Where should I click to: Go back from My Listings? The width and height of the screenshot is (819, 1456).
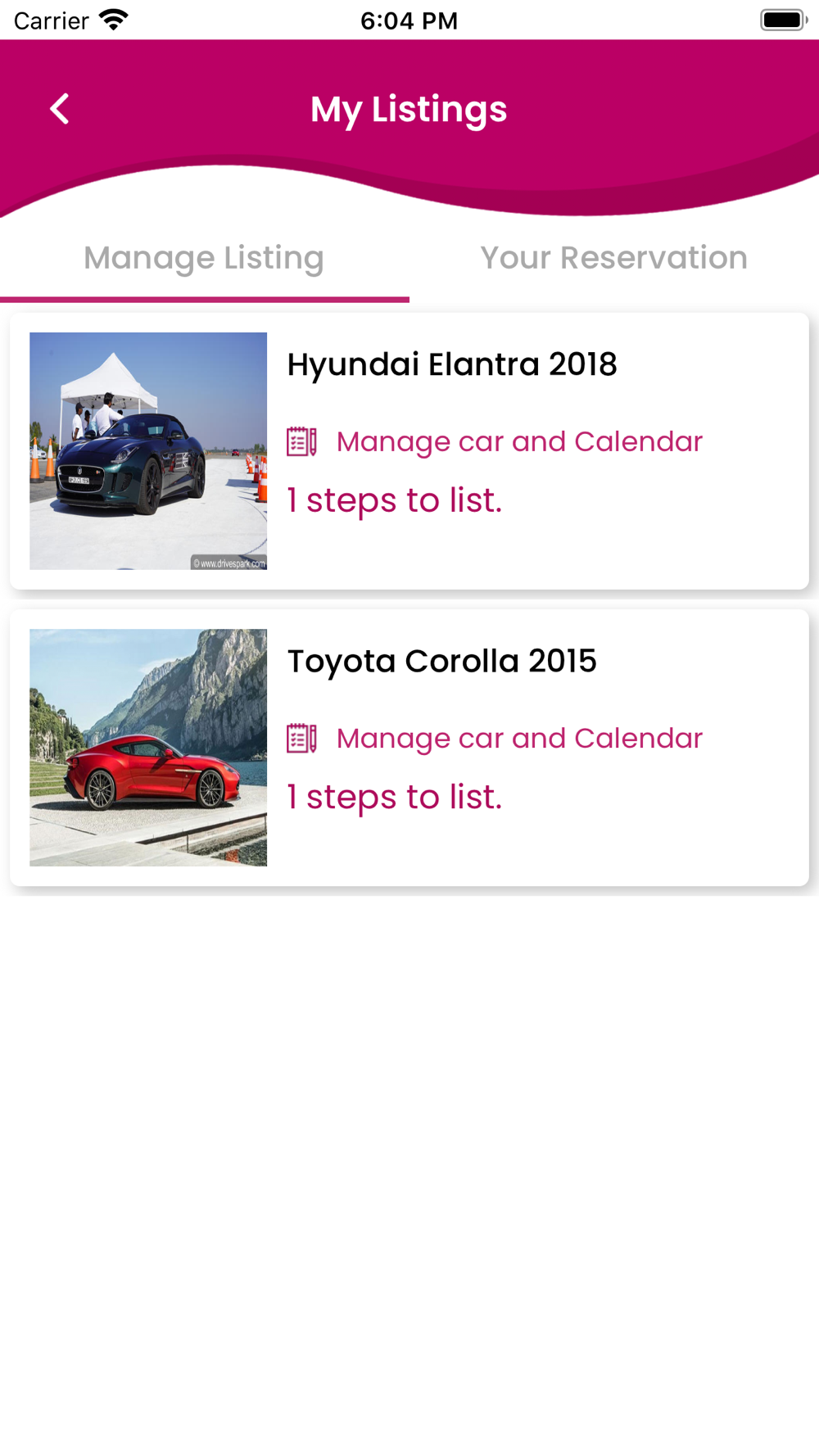[60, 109]
